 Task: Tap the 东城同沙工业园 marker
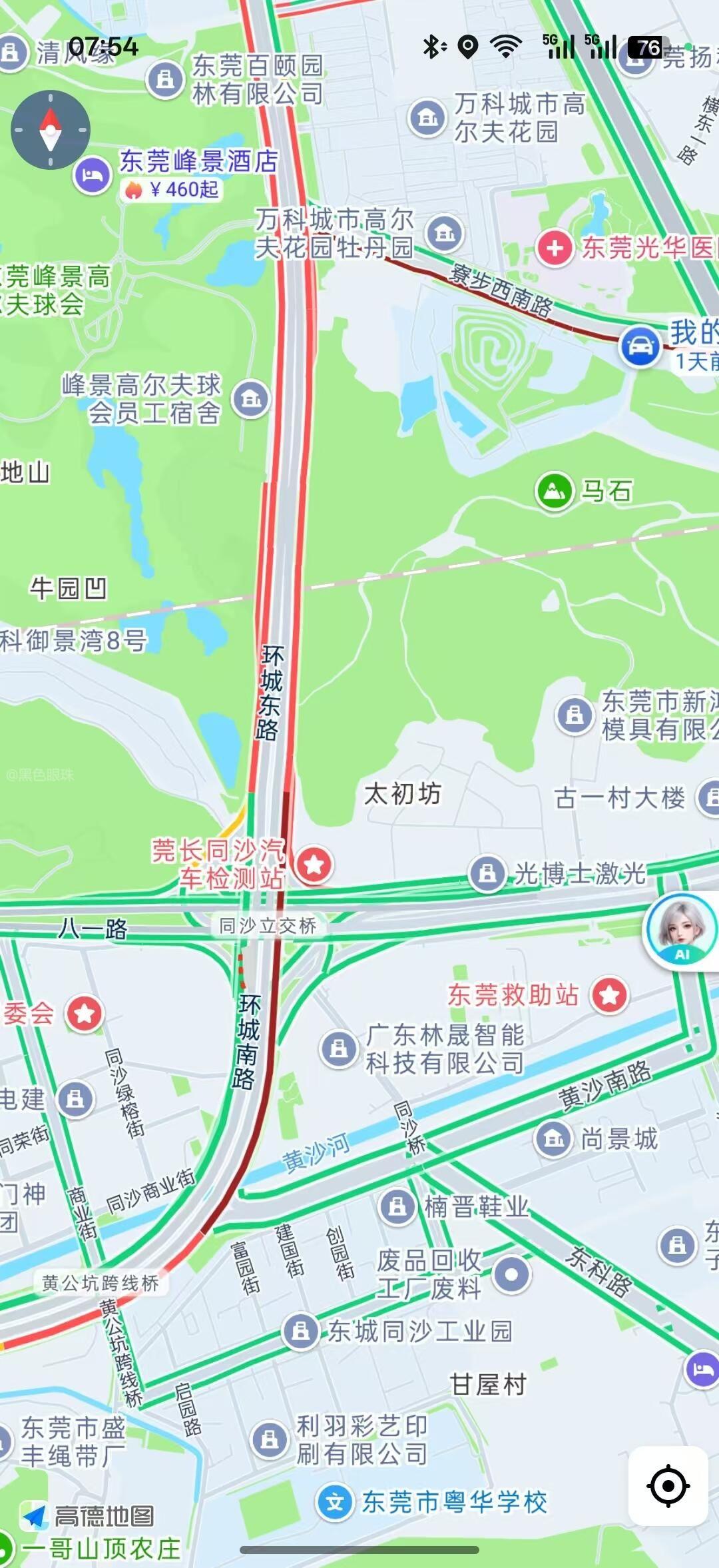point(301,1331)
